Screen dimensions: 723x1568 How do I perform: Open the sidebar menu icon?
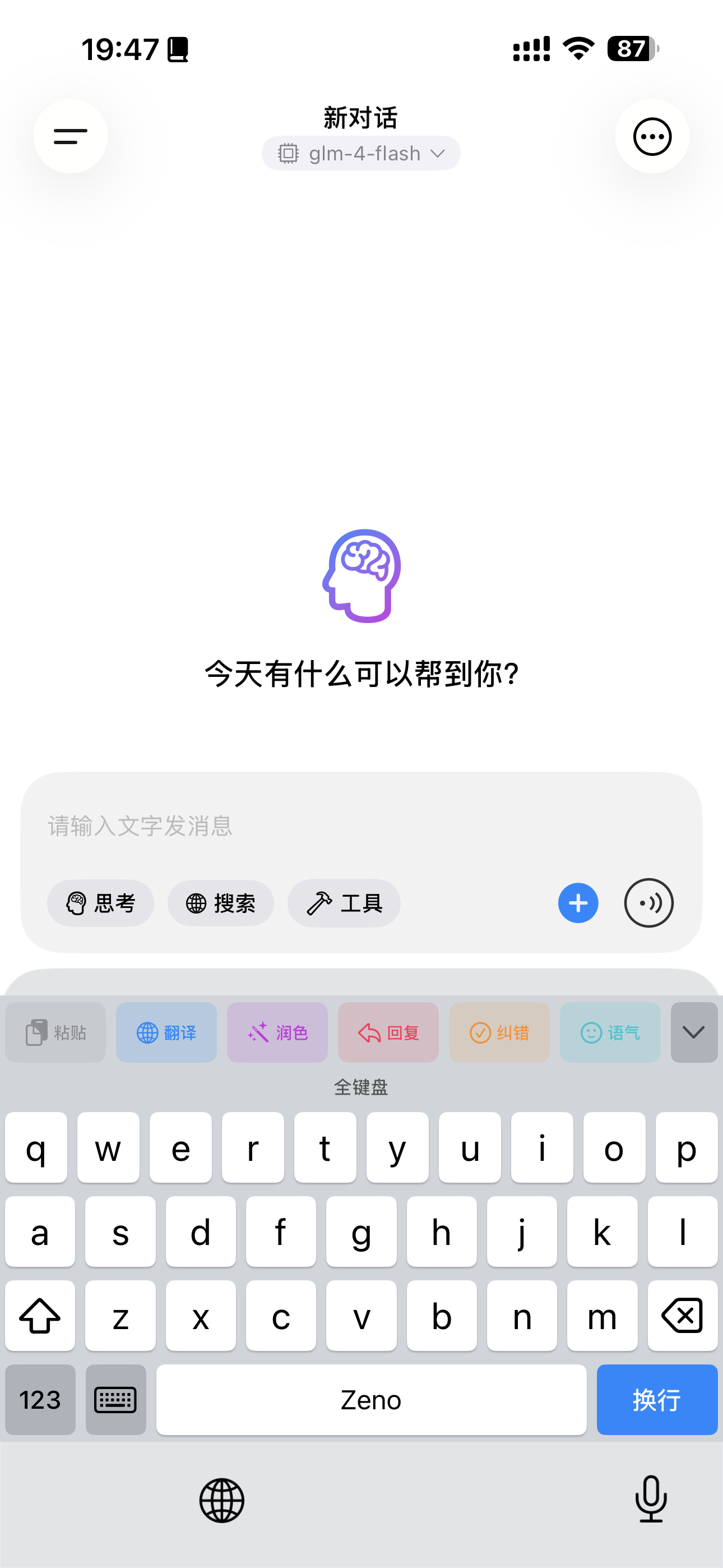pos(70,136)
